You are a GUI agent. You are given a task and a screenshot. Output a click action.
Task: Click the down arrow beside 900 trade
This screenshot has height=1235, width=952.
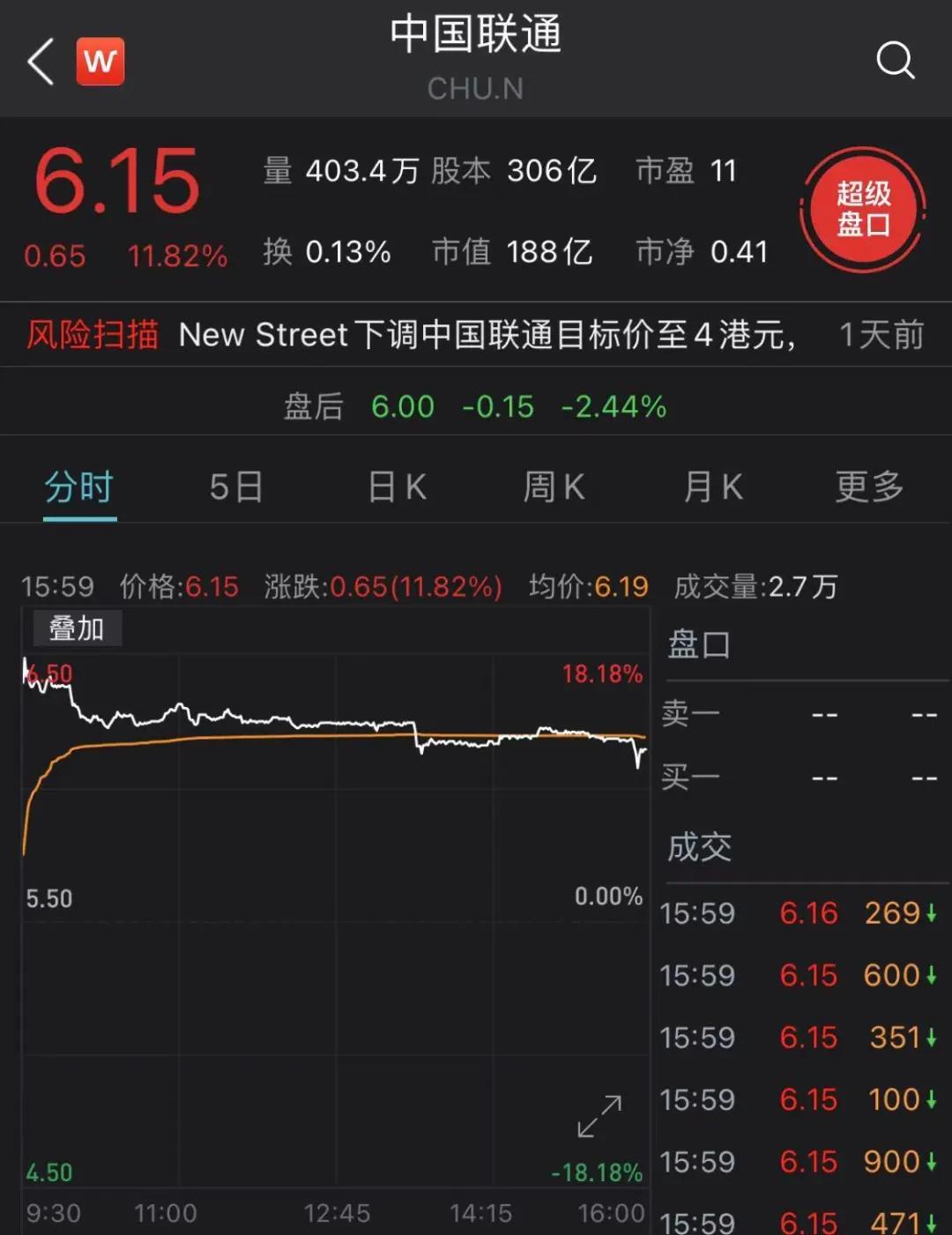(933, 1162)
